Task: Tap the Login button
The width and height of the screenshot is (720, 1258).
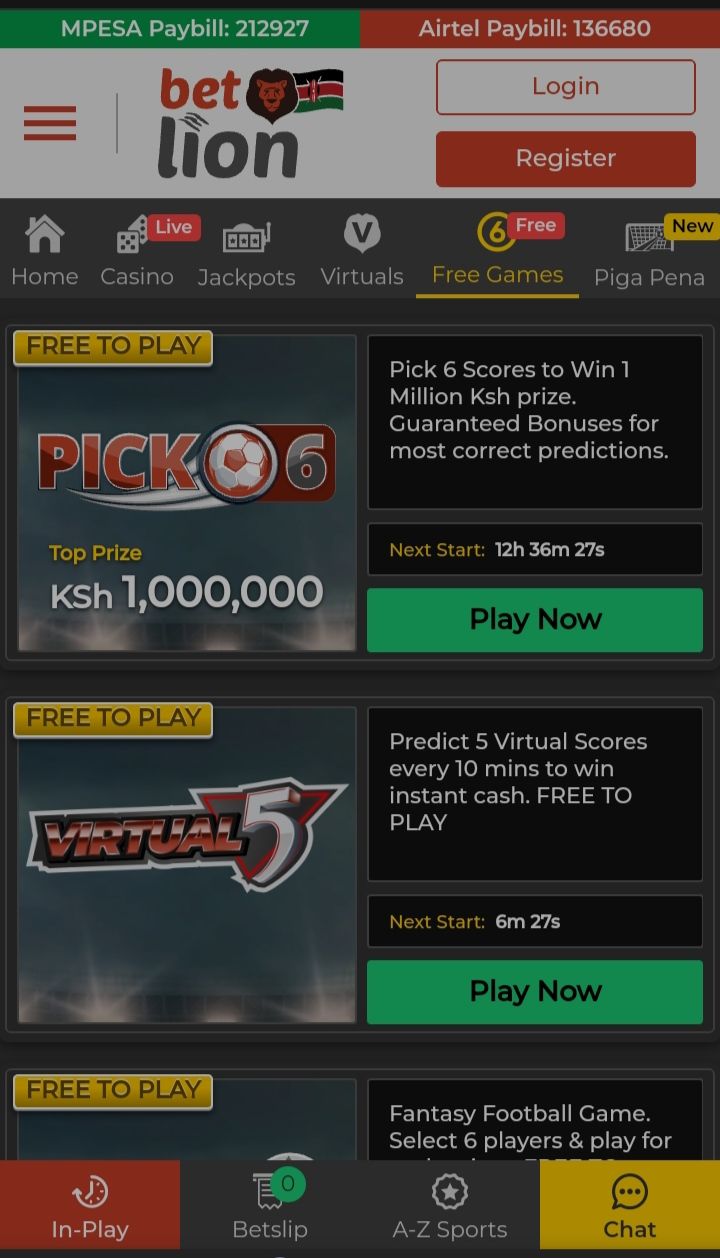Action: pos(565,87)
